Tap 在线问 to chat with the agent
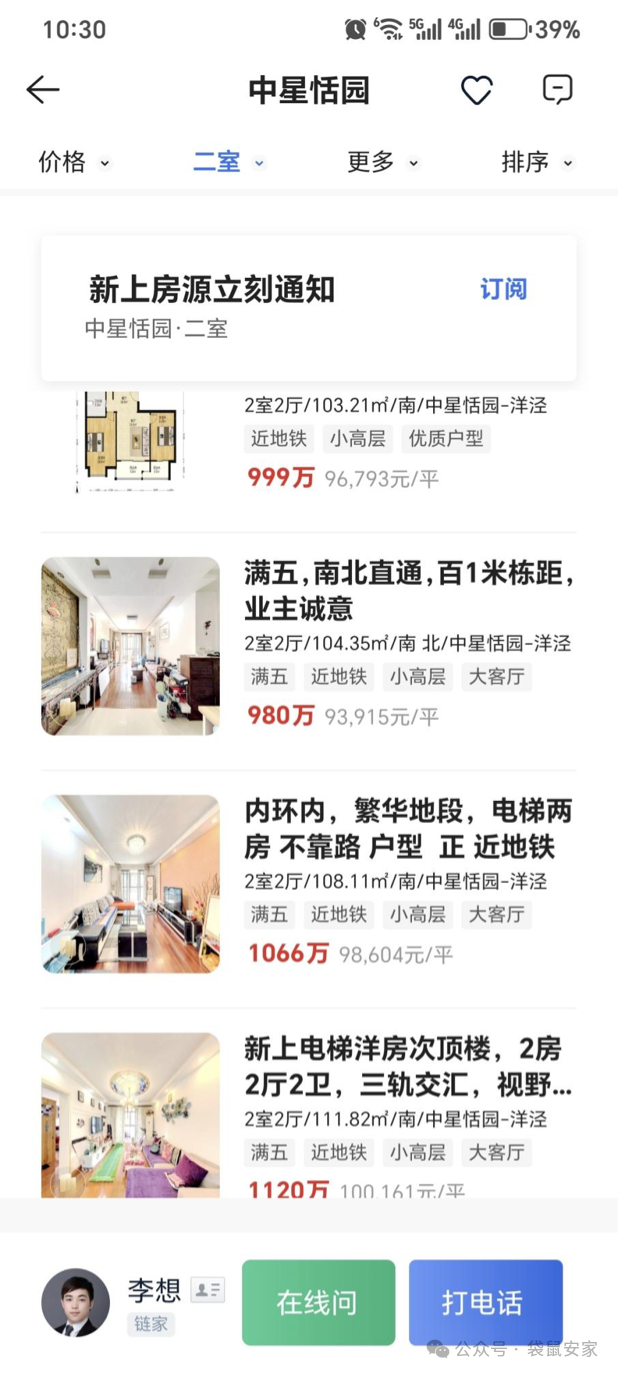The height and width of the screenshot is (1374, 618). tap(318, 1302)
